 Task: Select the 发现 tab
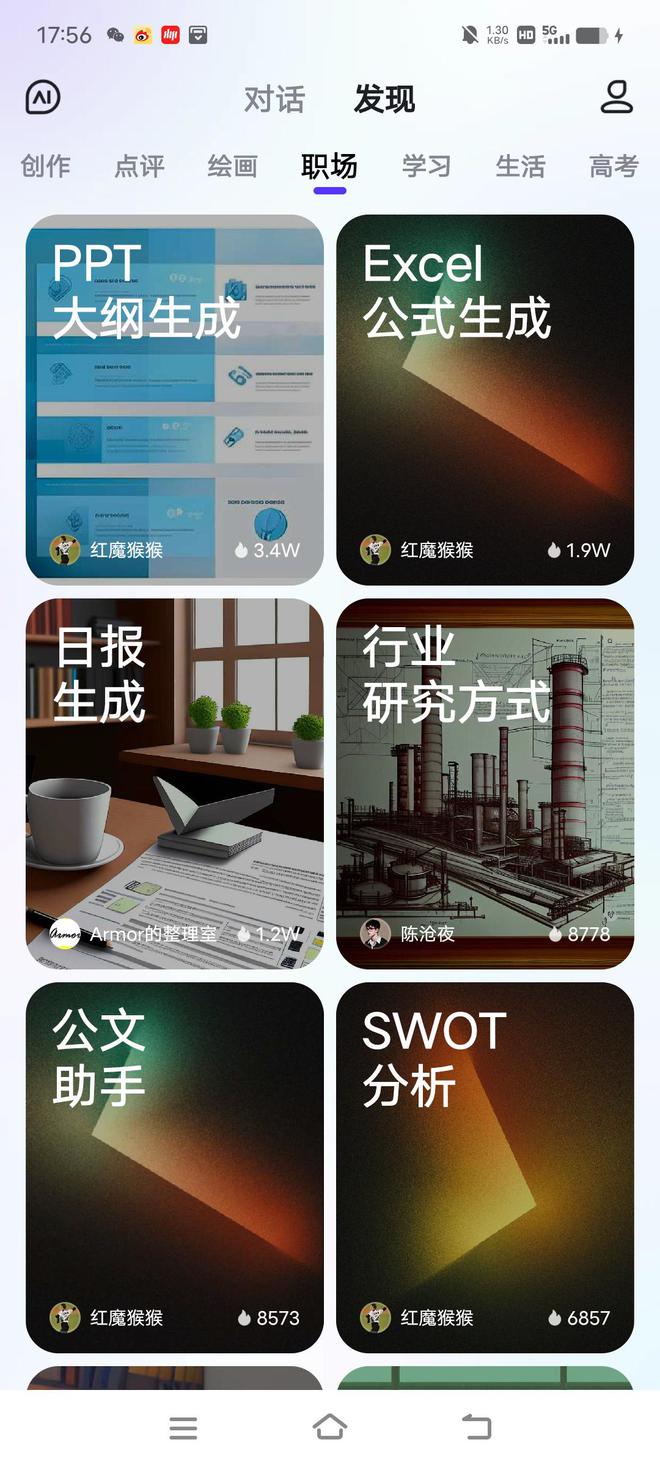[384, 99]
